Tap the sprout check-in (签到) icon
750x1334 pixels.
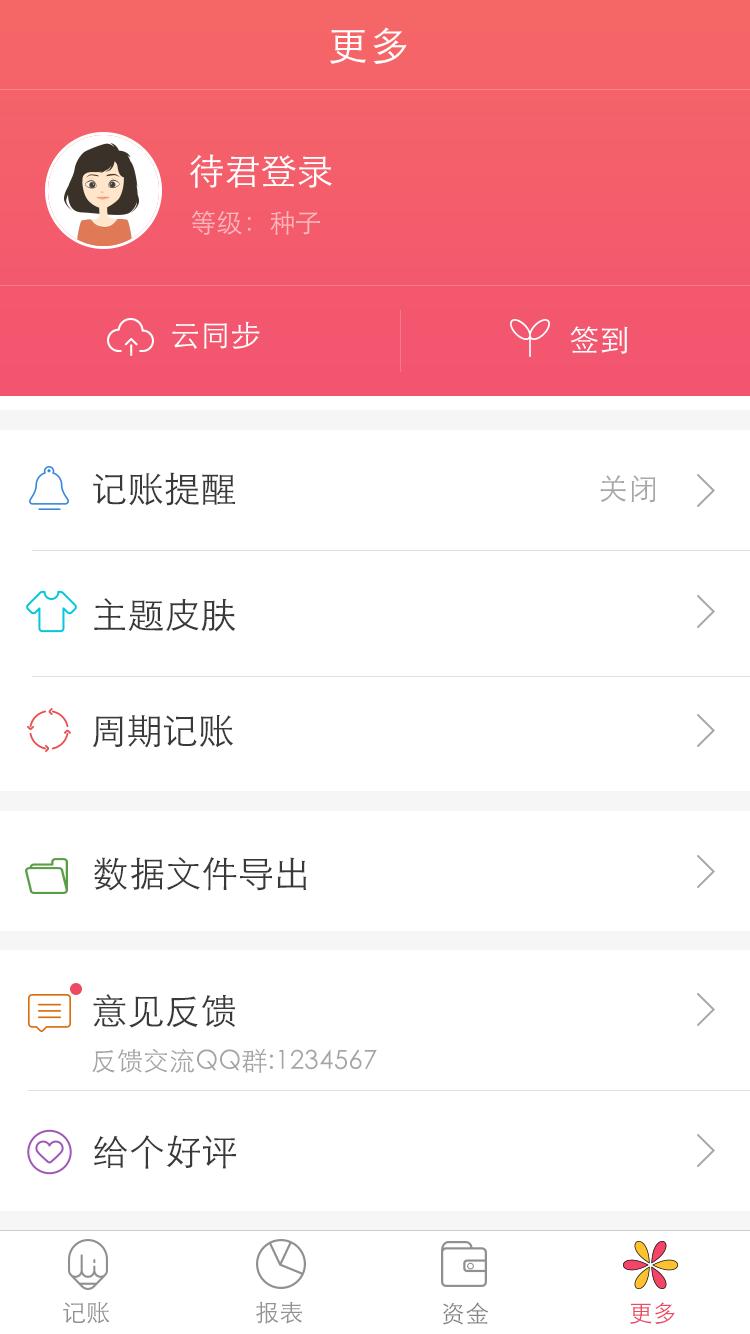531,337
